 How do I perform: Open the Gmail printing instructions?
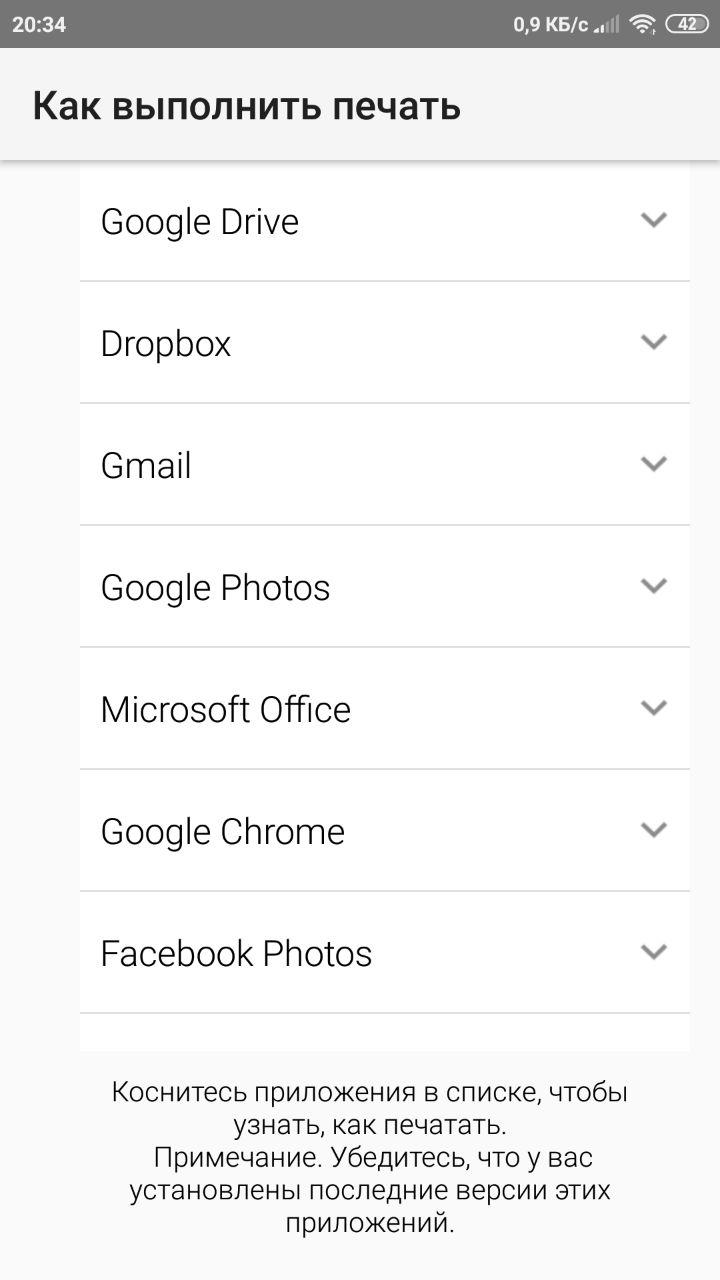click(x=385, y=465)
